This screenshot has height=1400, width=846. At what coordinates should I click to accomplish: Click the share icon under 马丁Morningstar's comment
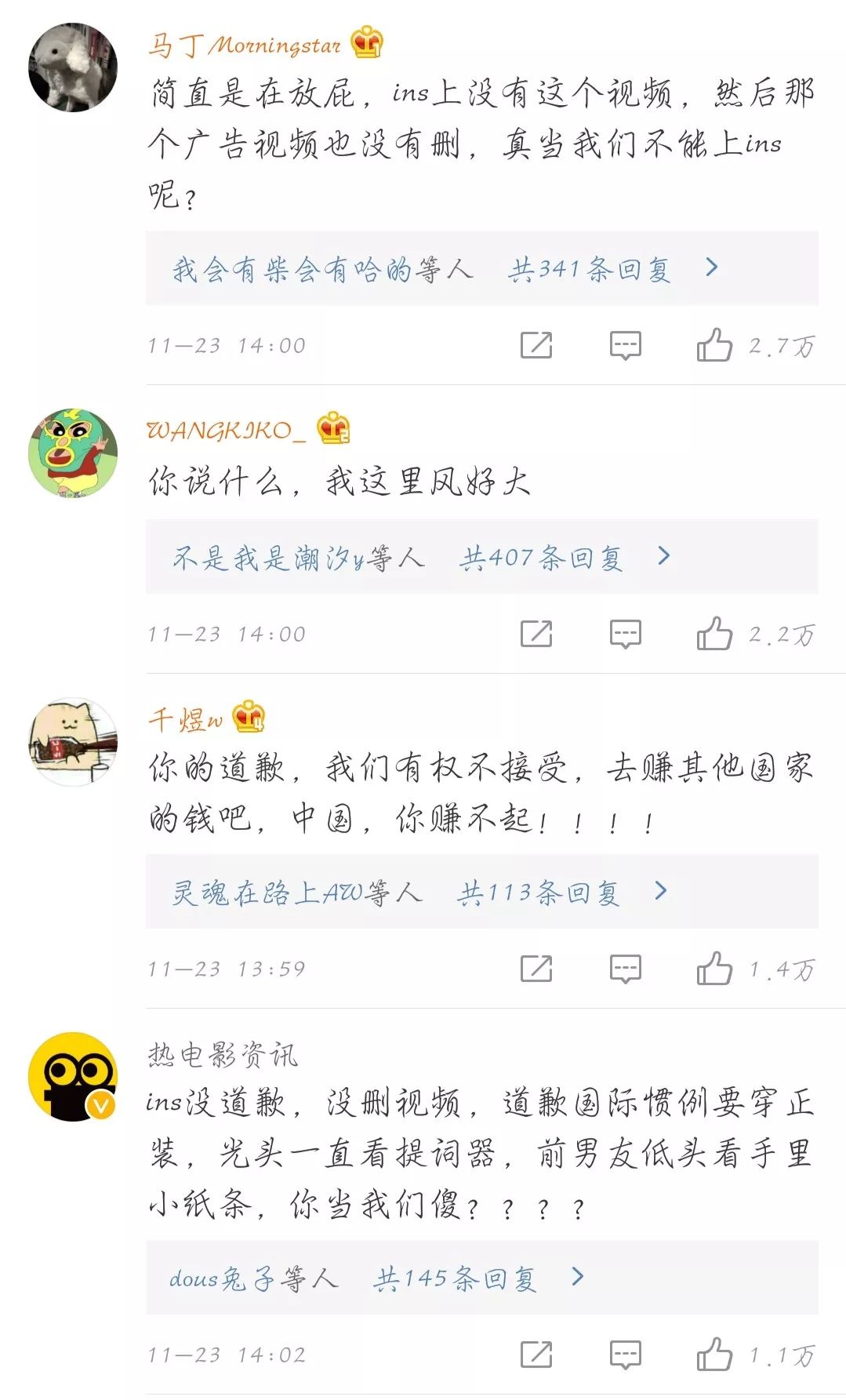pos(537,344)
